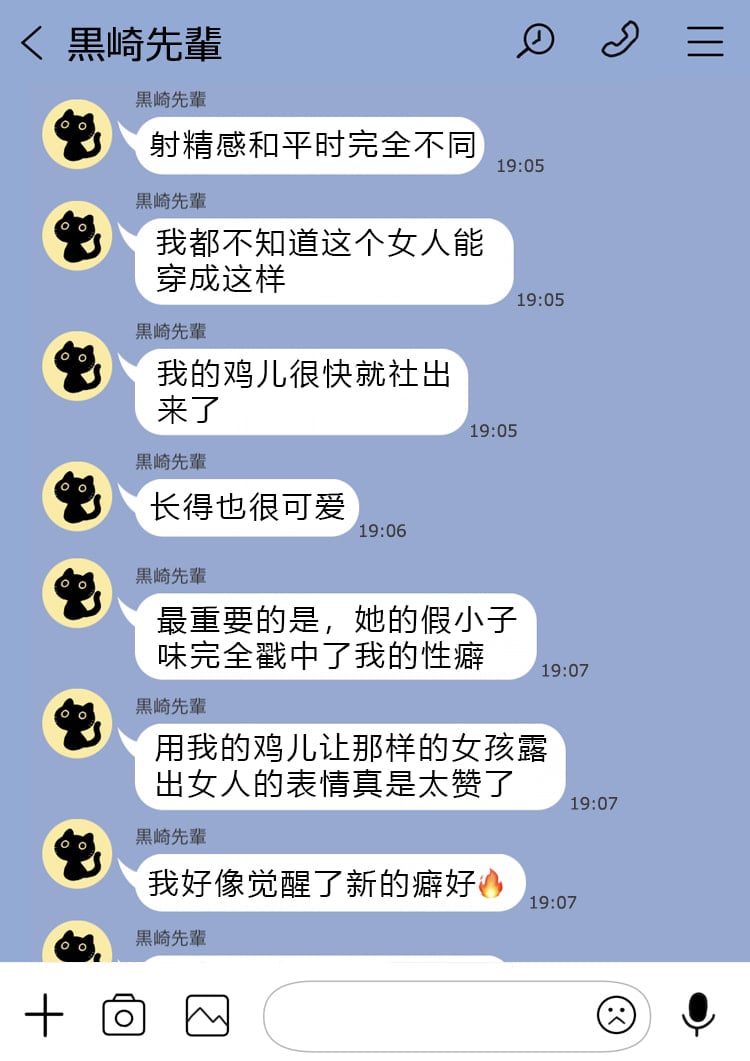Record a voice message with the microphone
750x1061 pixels.
pyautogui.click(x=698, y=1014)
